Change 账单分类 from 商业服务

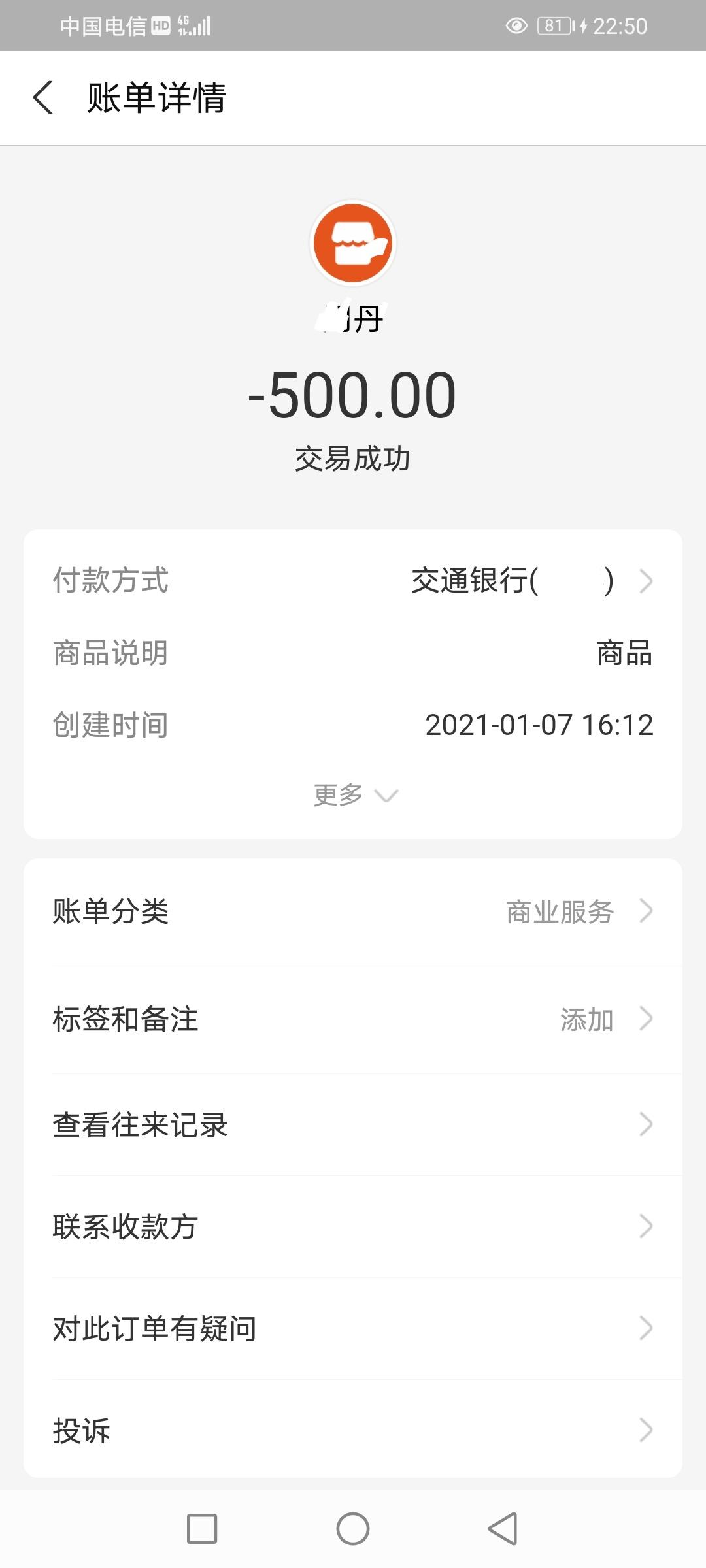coord(353,911)
